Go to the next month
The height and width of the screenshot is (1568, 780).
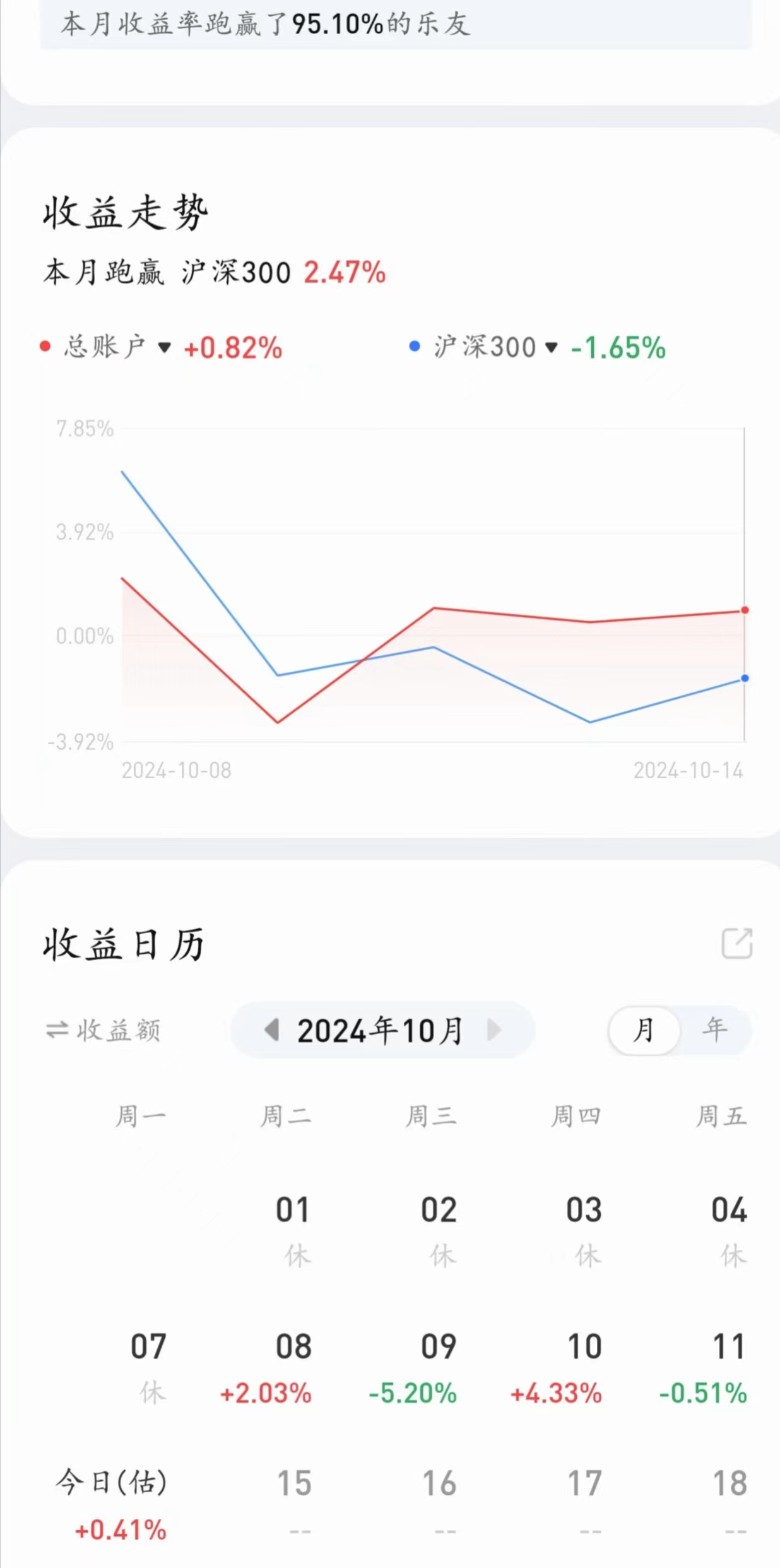(494, 1030)
